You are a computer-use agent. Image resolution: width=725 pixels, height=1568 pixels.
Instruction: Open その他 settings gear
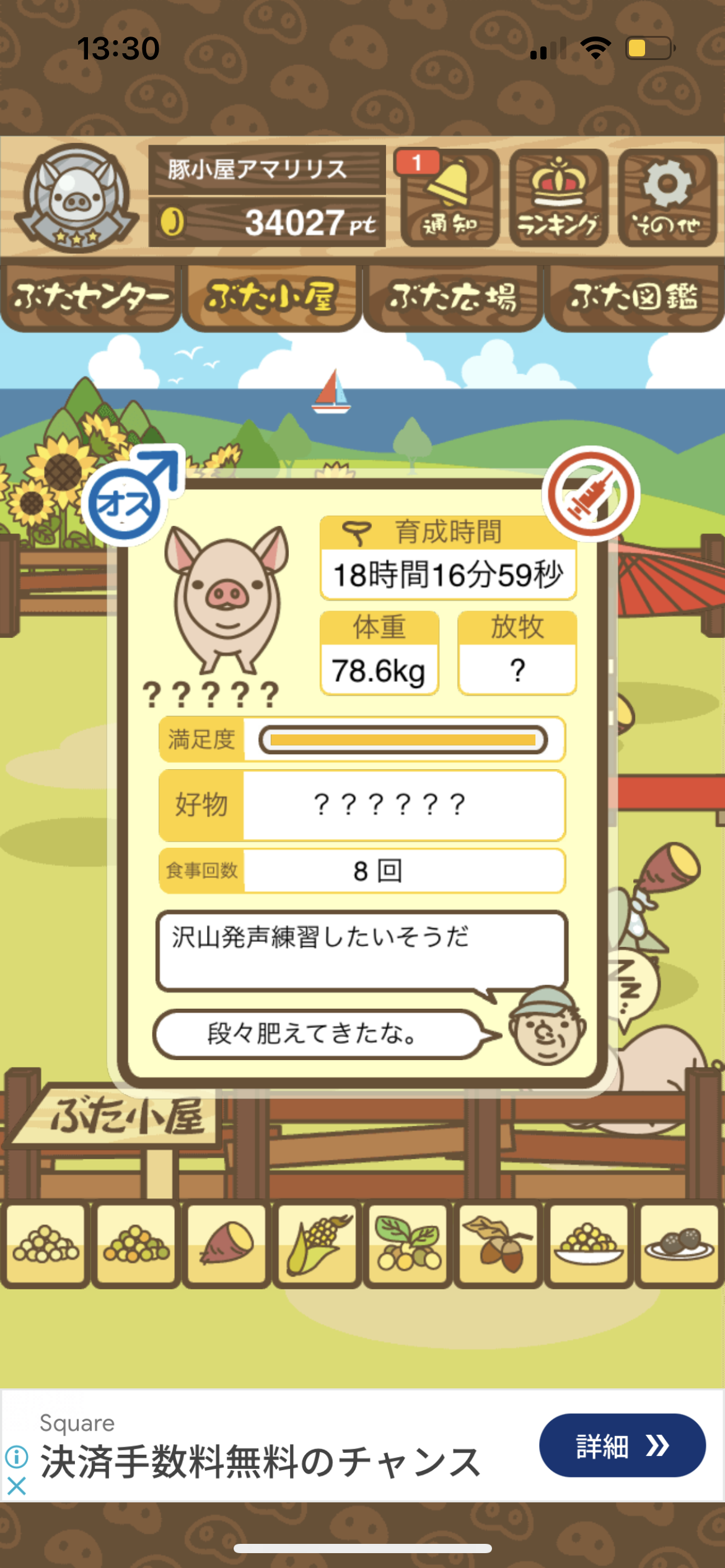(667, 198)
